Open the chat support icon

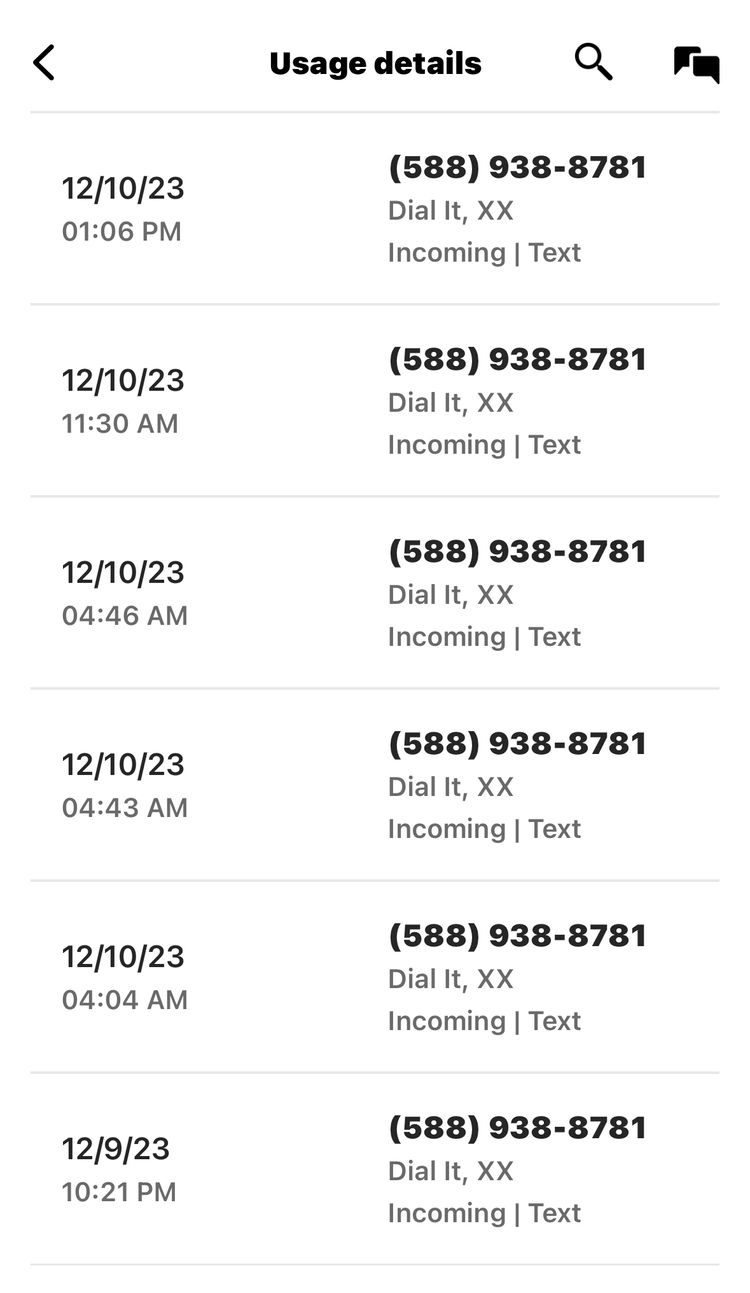[696, 64]
